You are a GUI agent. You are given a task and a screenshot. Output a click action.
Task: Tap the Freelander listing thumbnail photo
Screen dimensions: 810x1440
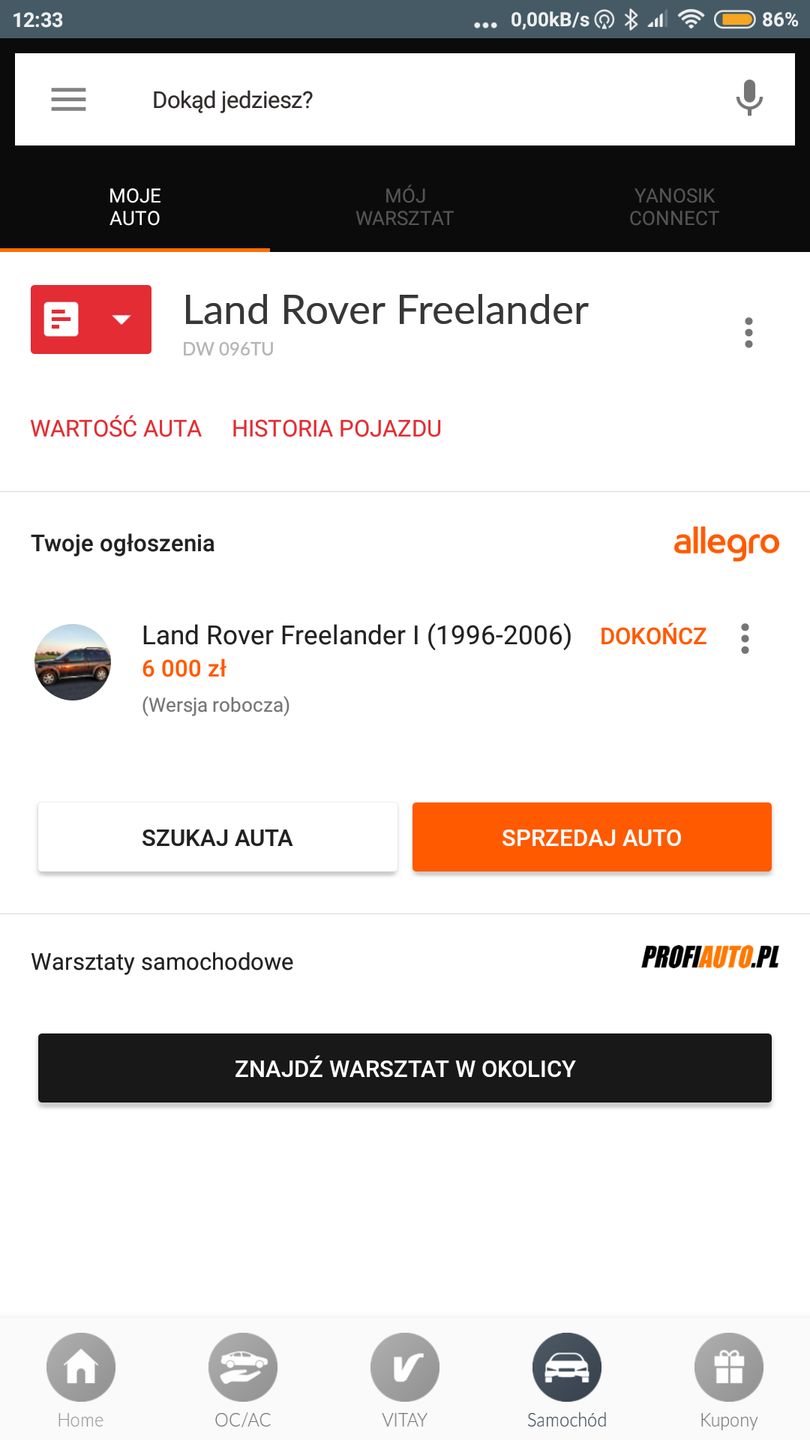coord(73,662)
